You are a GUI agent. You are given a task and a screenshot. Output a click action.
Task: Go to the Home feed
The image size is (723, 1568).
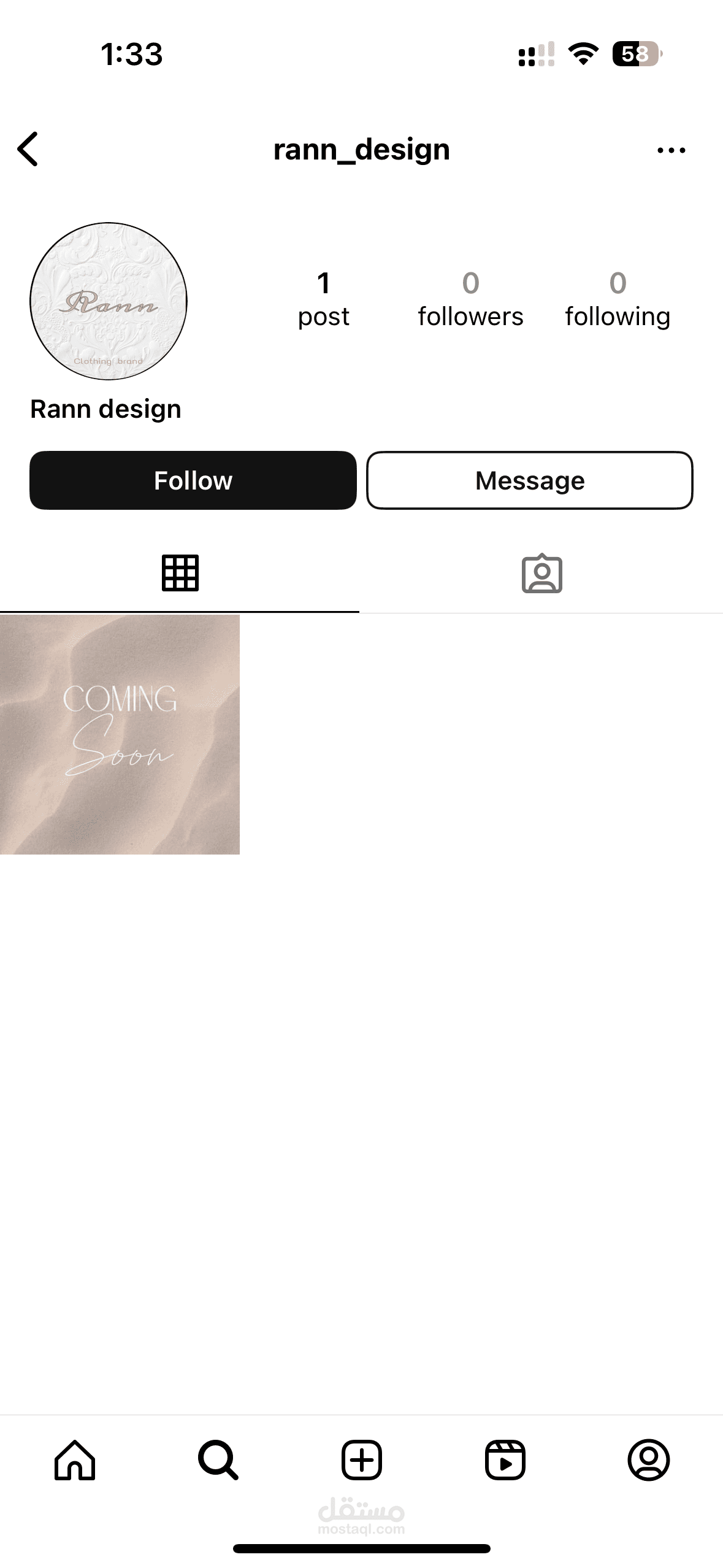75,1460
